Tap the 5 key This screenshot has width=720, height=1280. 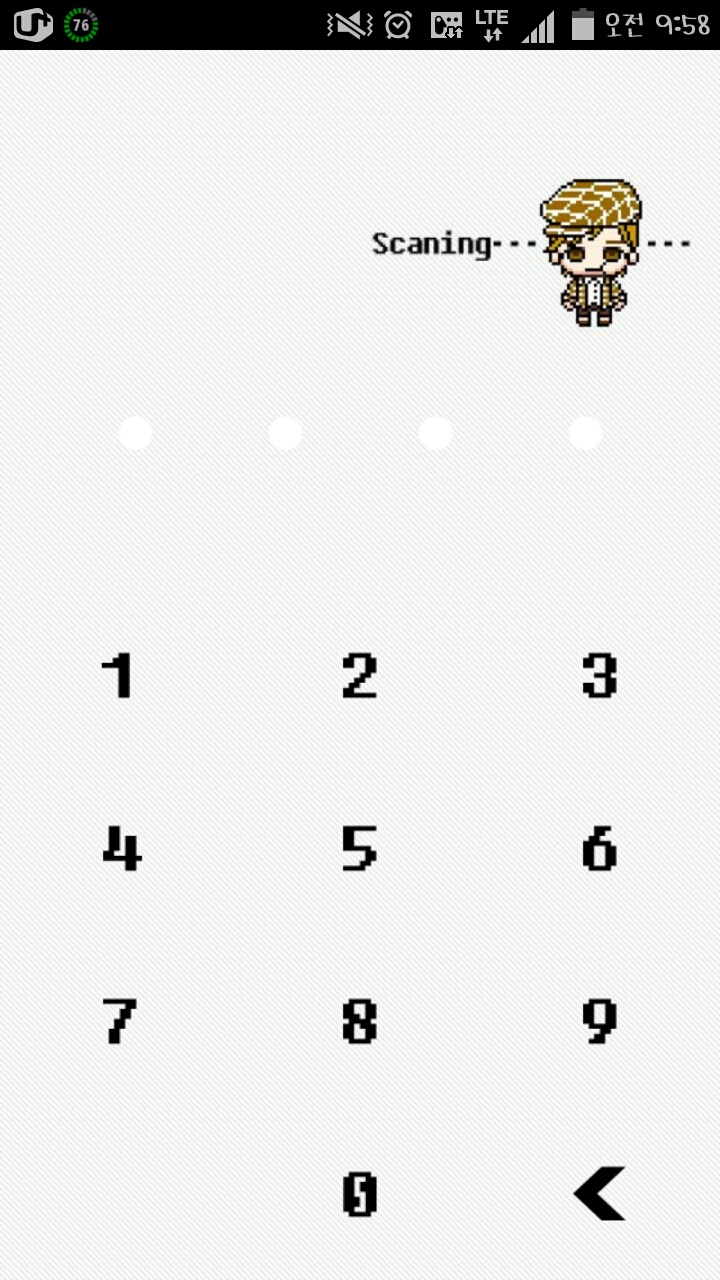pyautogui.click(x=359, y=849)
